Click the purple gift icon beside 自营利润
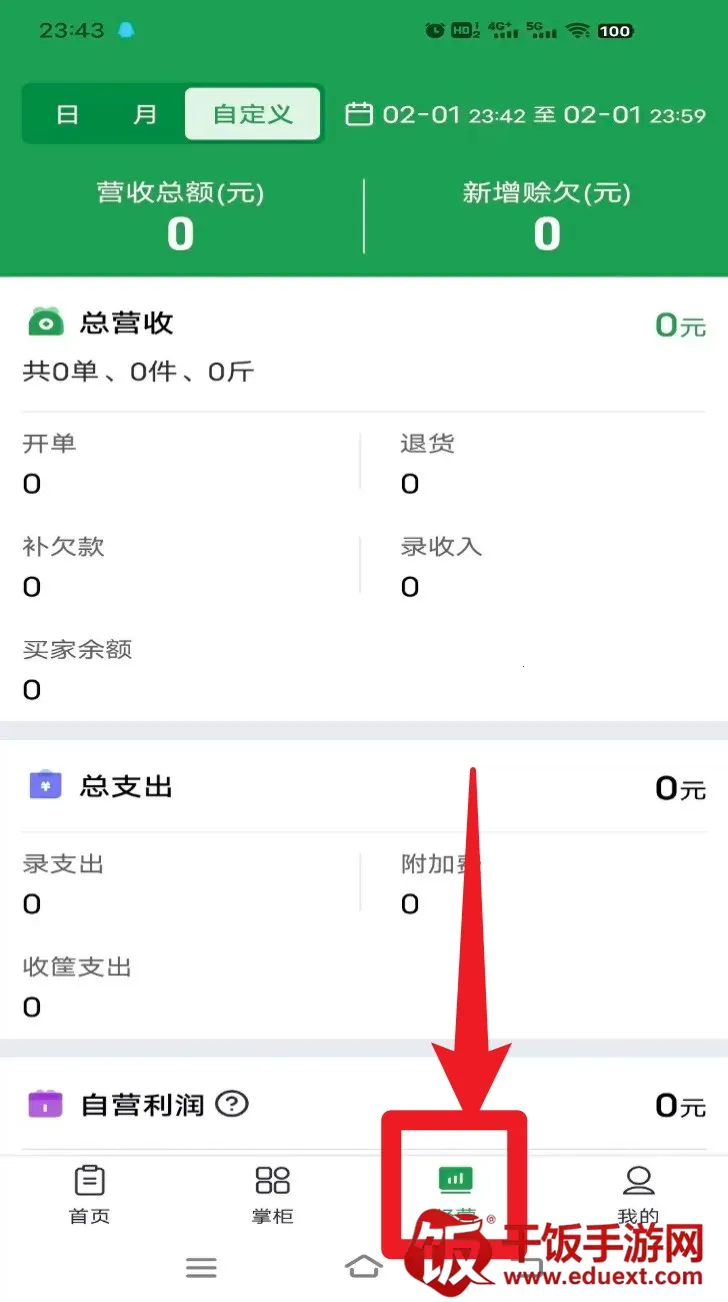Viewport: 728px width, 1302px height. click(42, 1104)
